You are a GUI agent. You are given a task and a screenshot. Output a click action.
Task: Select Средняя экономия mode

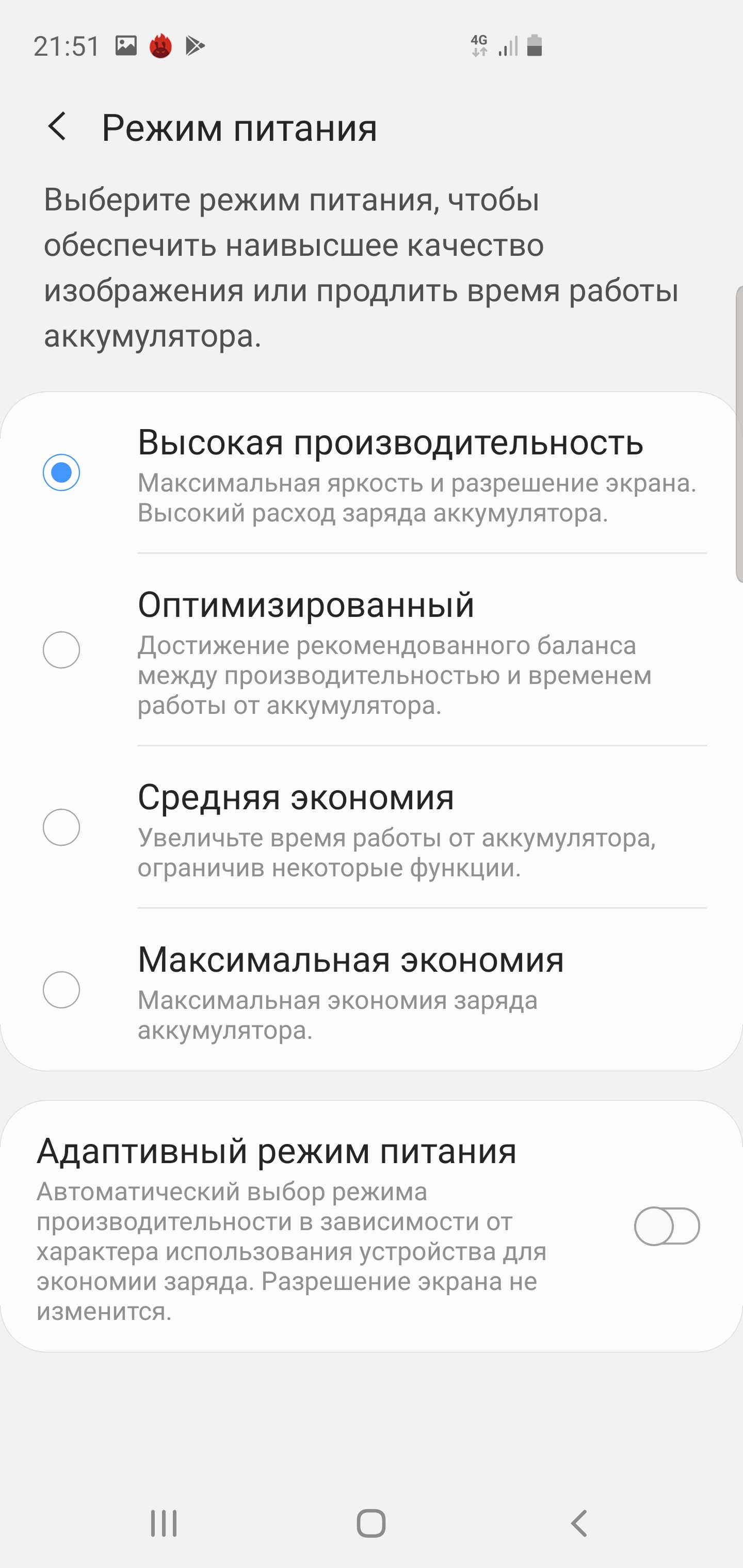tap(61, 827)
